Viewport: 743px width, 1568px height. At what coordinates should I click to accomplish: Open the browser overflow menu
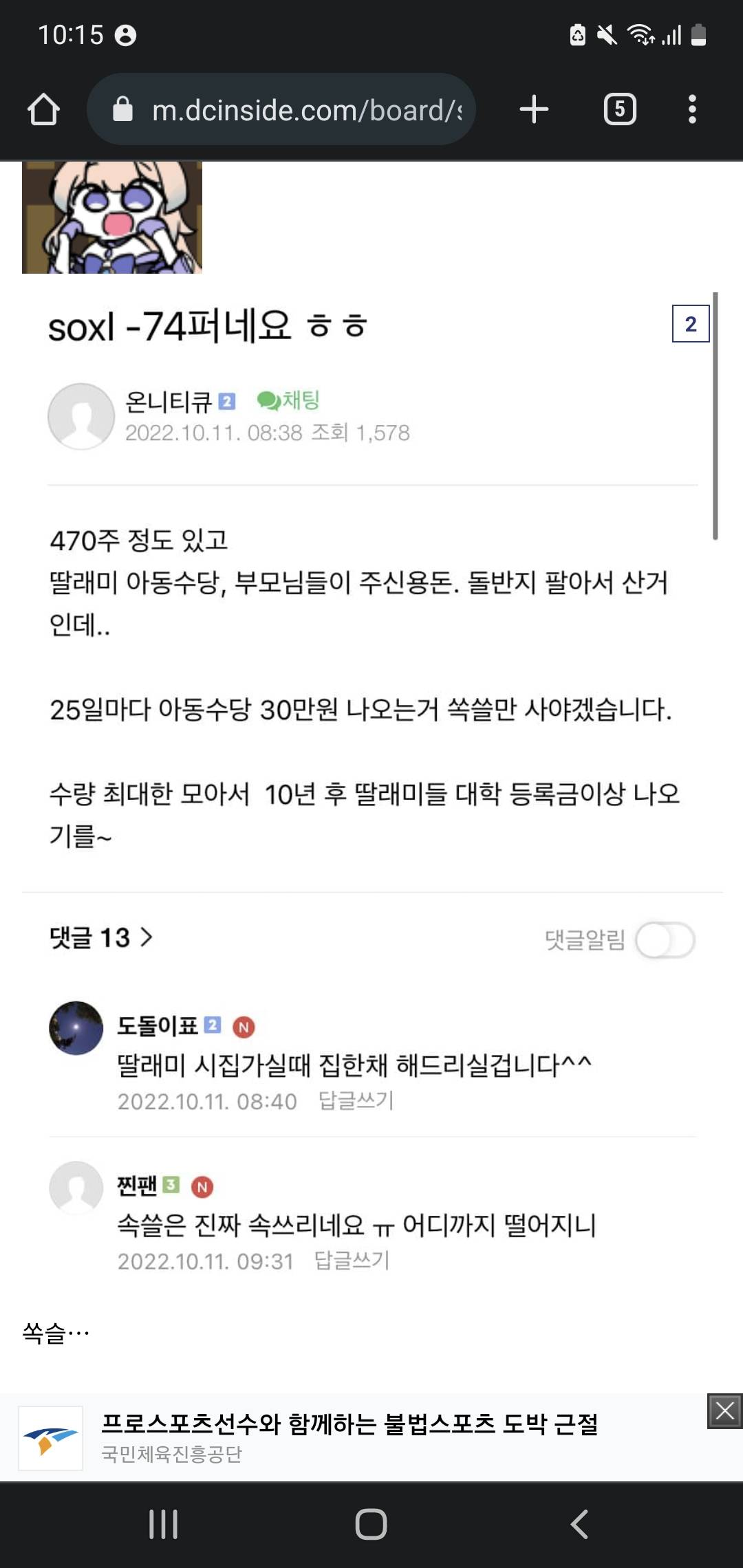pyautogui.click(x=692, y=109)
